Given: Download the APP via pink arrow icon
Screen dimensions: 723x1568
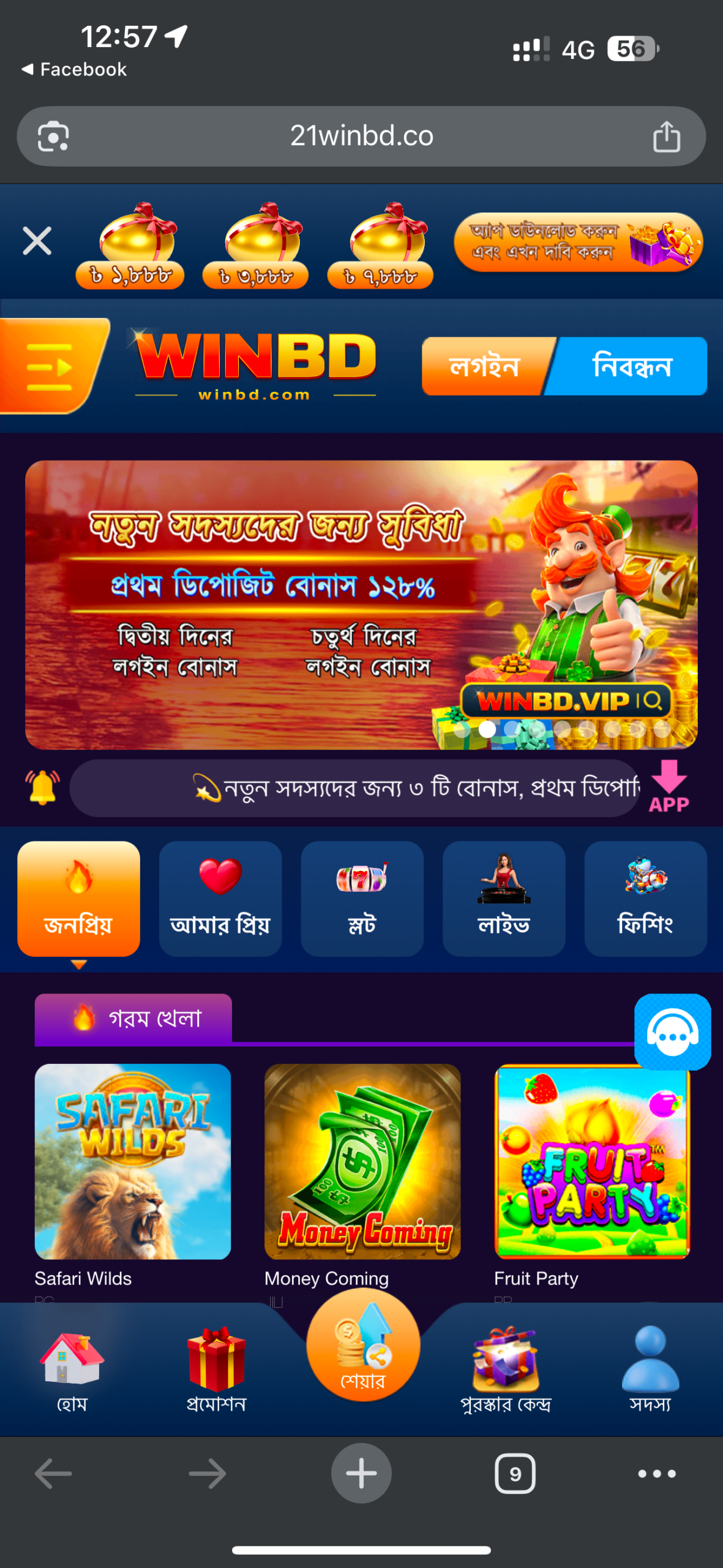Looking at the screenshot, I should click(x=669, y=786).
